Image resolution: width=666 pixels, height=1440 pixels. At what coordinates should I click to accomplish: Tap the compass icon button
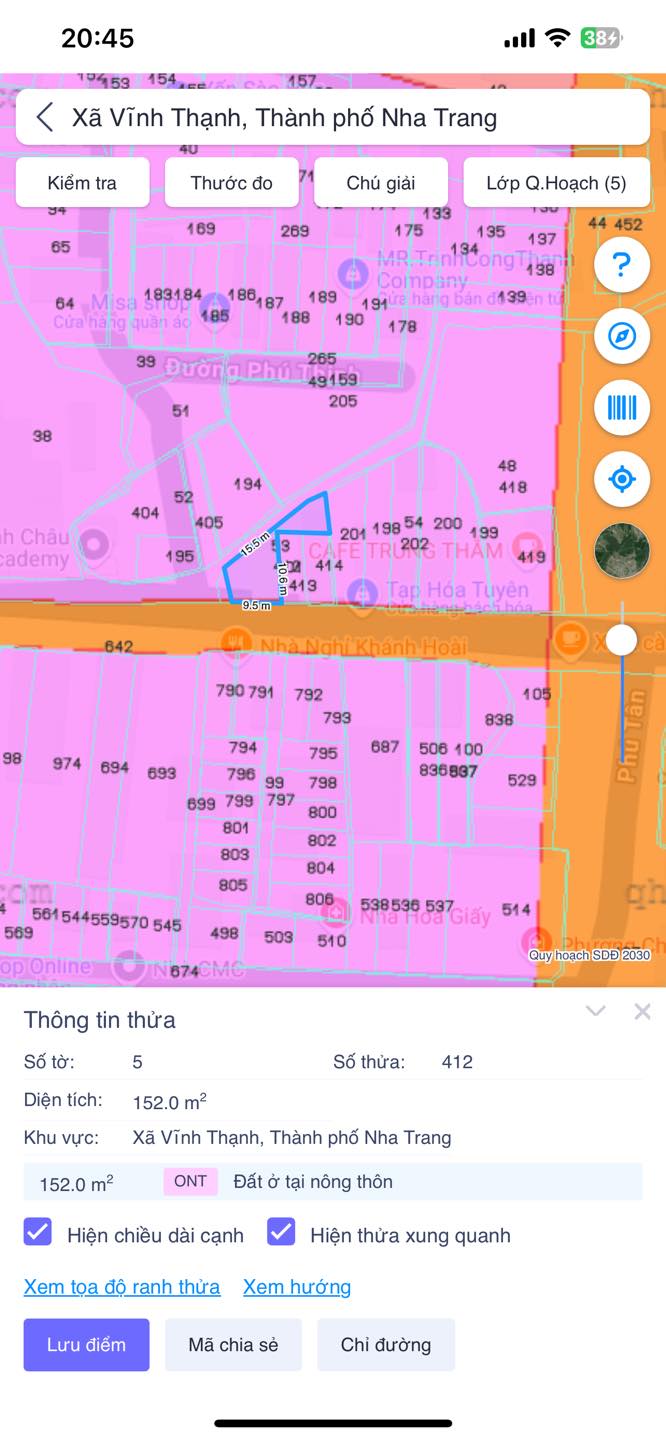[x=622, y=336]
